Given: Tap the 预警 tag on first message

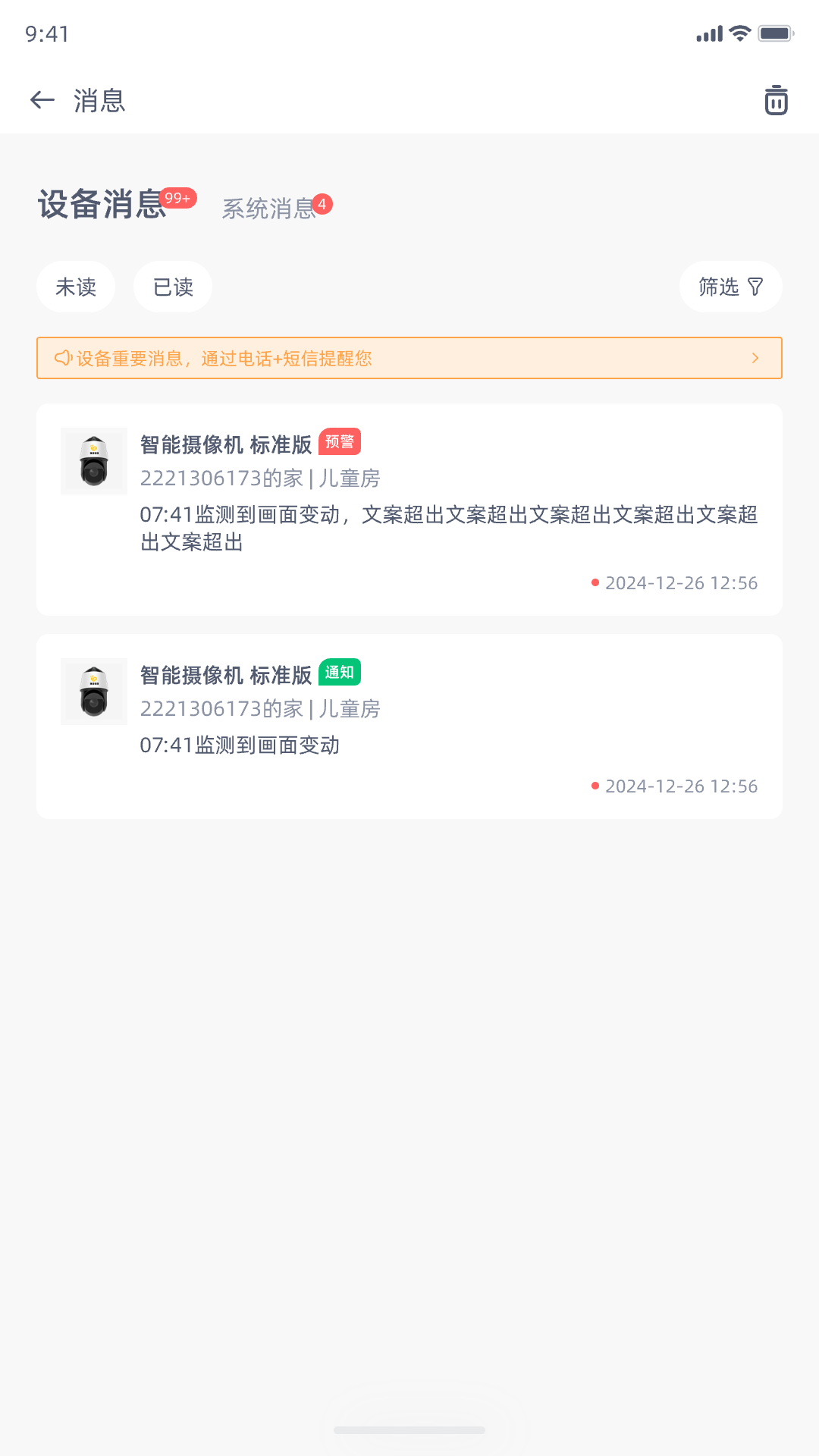Looking at the screenshot, I should click(x=341, y=442).
